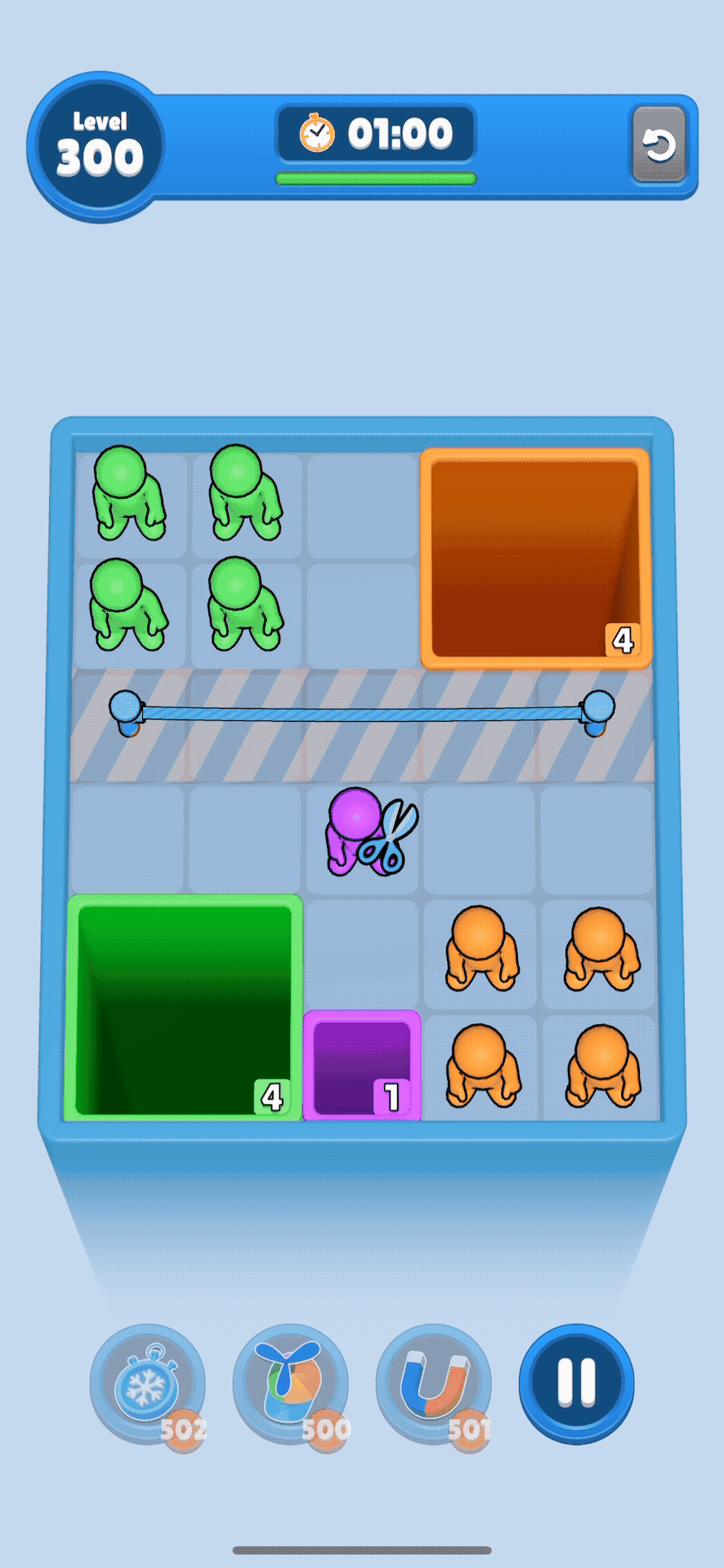Use the freeze timer booster

(x=147, y=1384)
